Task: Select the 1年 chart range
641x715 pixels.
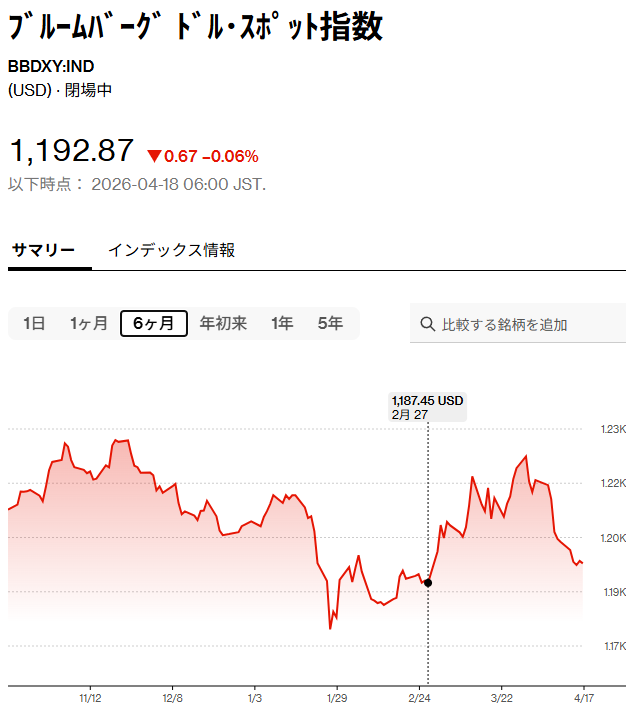Action: (x=282, y=323)
